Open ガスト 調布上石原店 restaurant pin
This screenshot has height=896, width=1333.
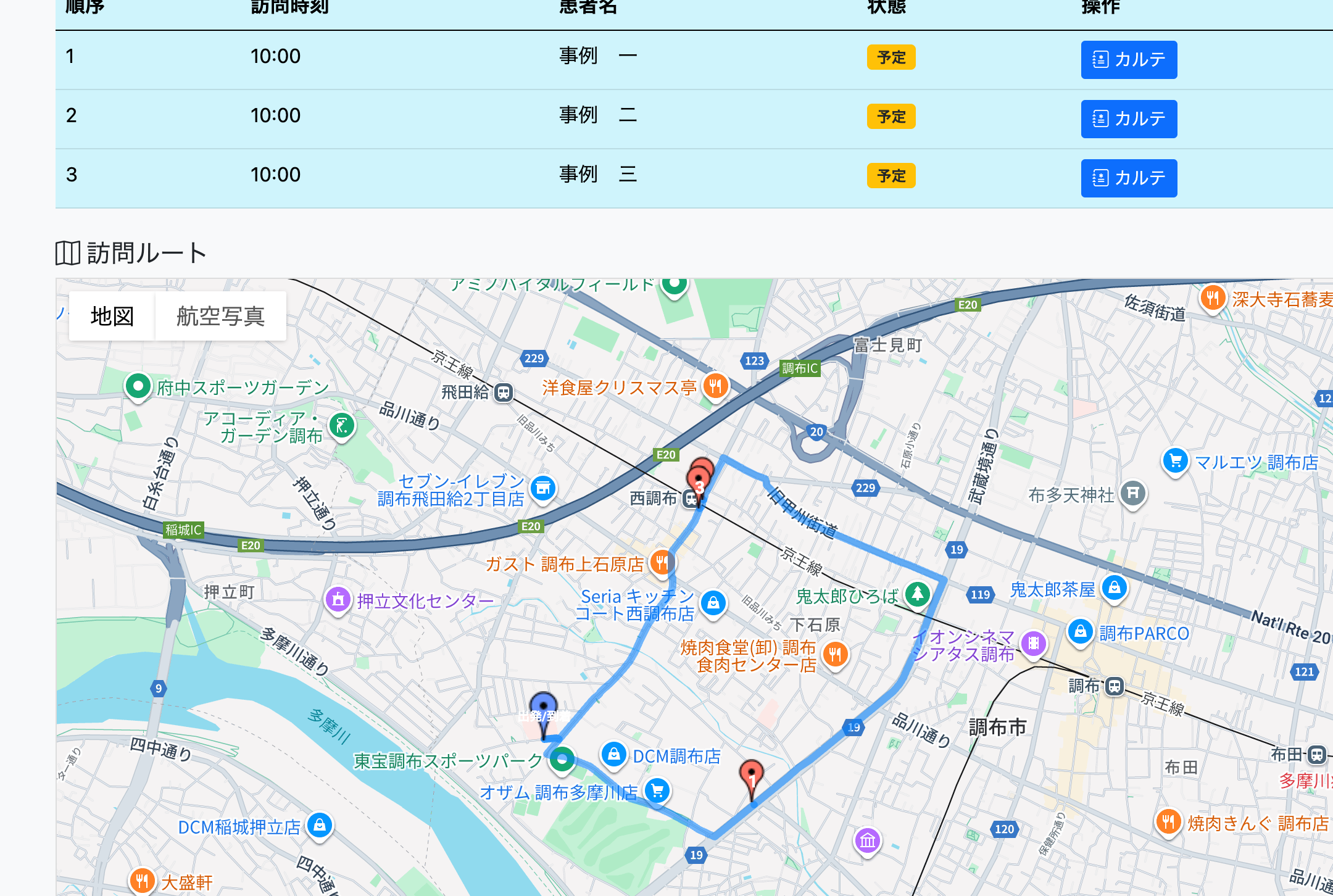click(662, 562)
